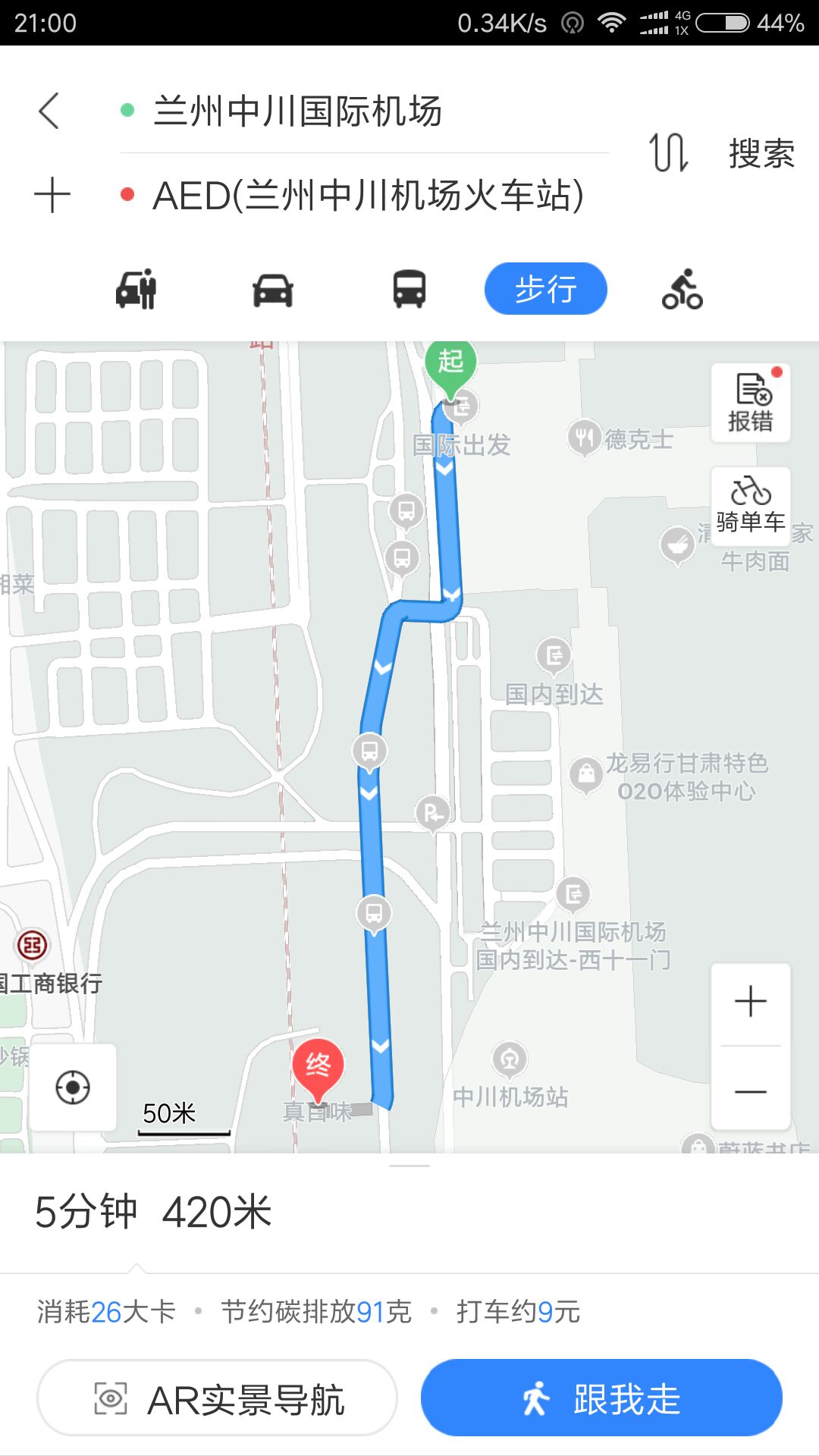Select the 步行 walking tab
Image resolution: width=819 pixels, height=1456 pixels.
[x=546, y=289]
